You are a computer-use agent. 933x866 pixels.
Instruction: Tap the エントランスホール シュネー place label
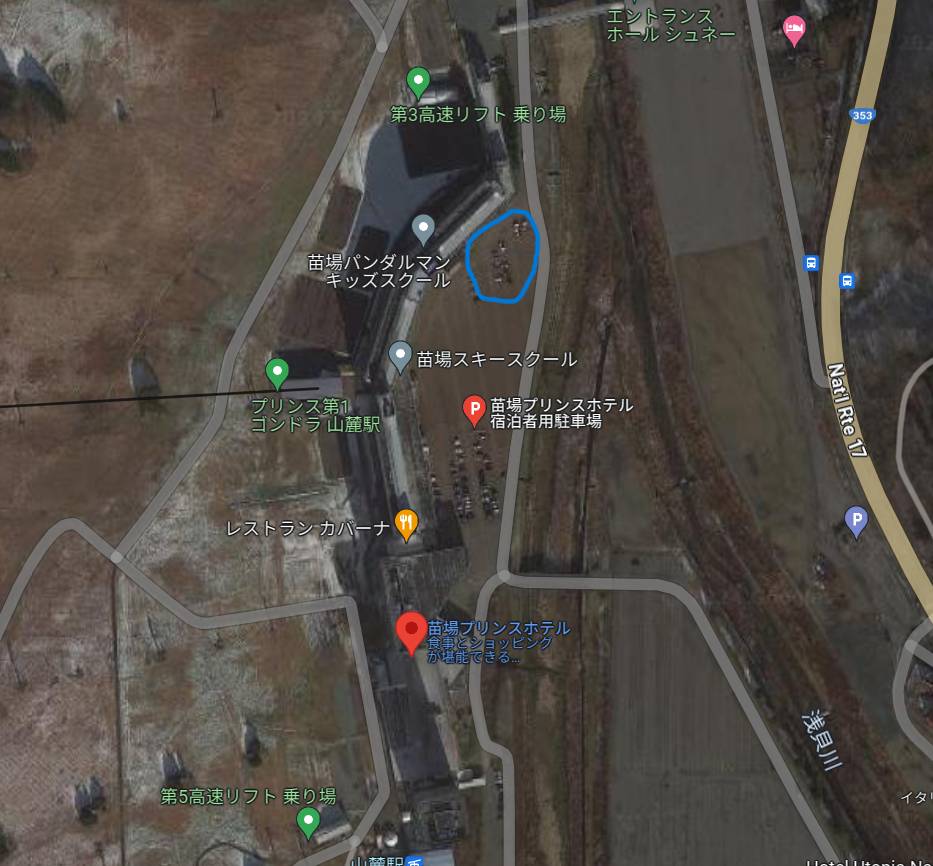(x=670, y=25)
